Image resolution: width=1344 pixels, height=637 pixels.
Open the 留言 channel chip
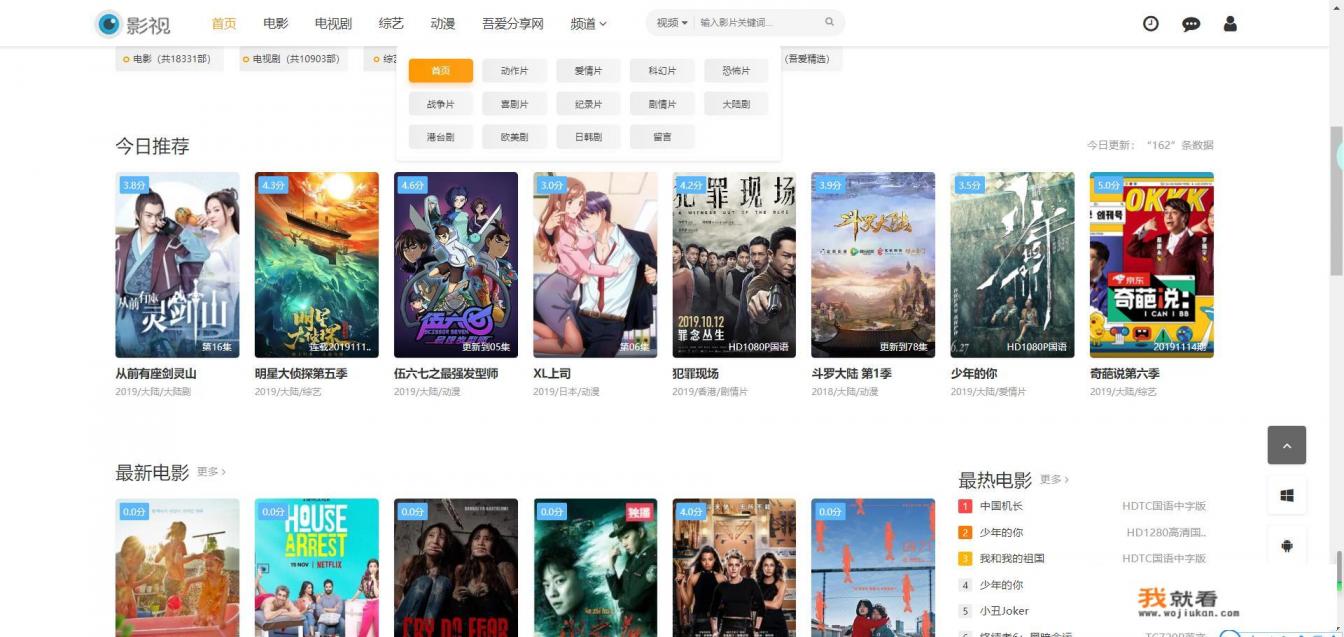662,137
